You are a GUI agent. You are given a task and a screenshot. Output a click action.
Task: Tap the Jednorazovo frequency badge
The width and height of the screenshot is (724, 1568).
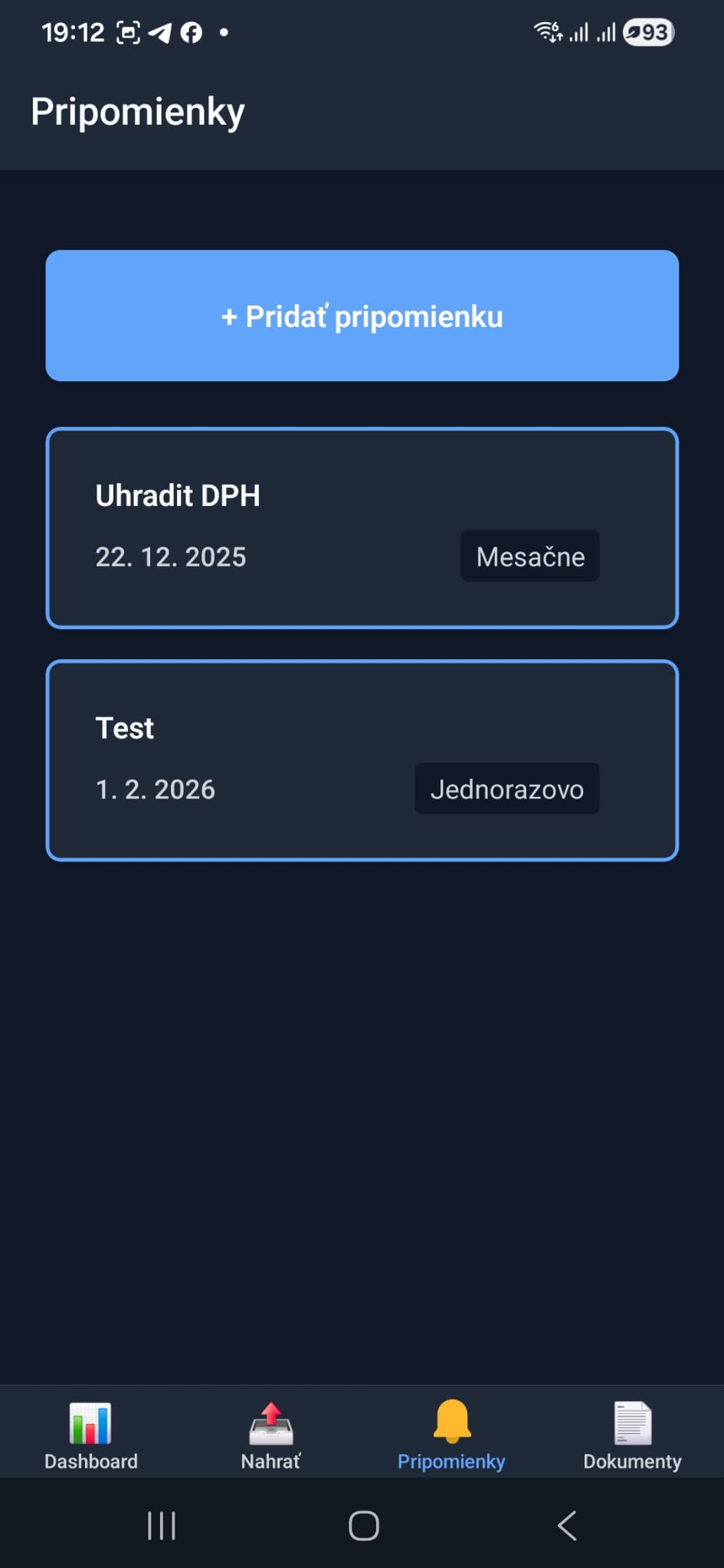click(506, 789)
